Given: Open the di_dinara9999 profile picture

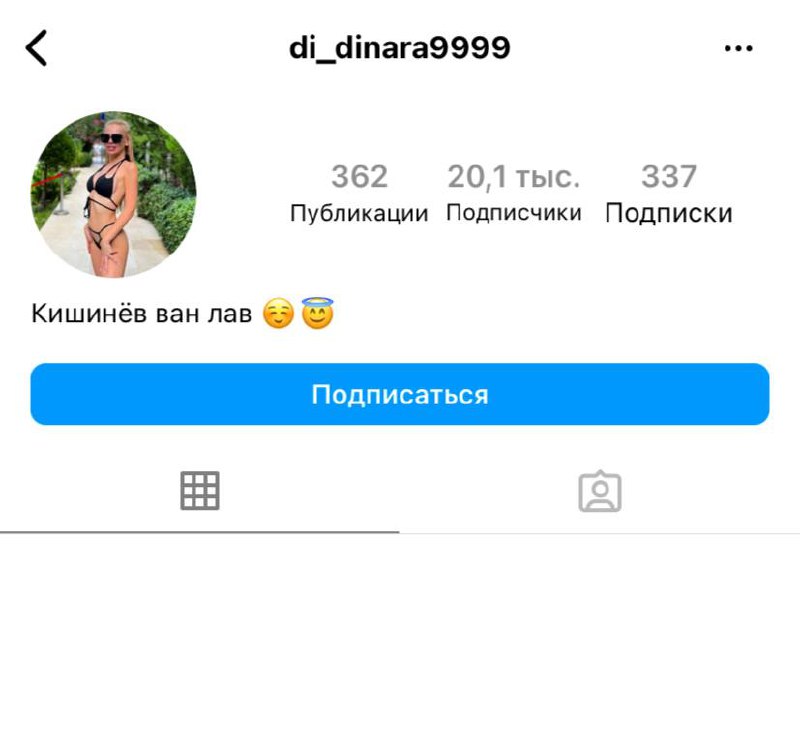Looking at the screenshot, I should pos(113,195).
